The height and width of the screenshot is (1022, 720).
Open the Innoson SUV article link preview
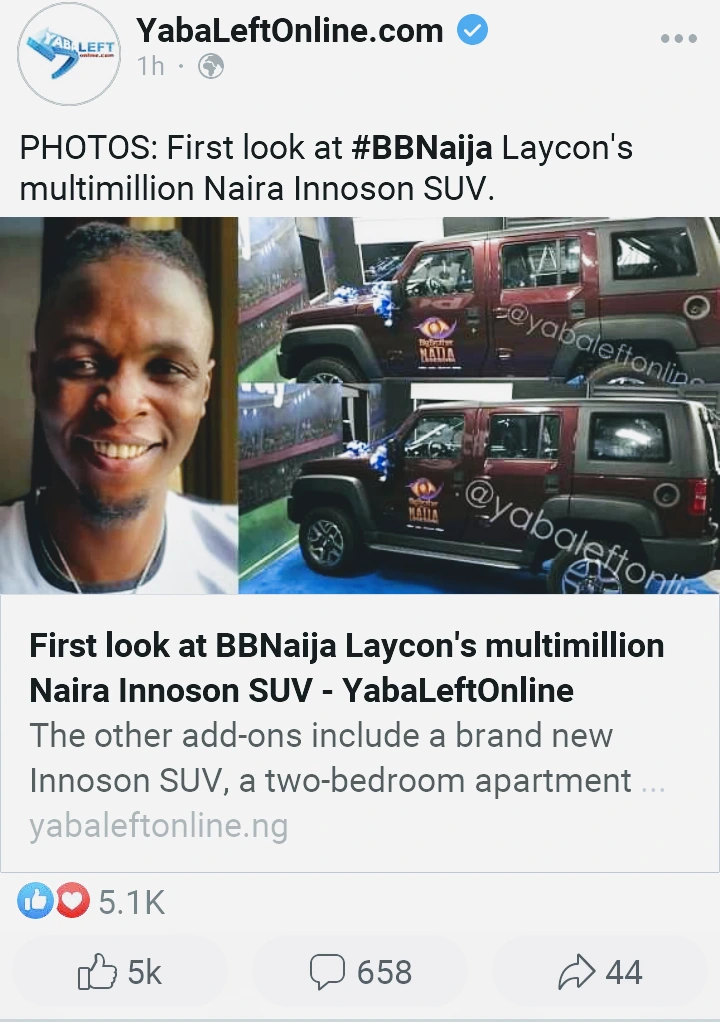coord(359,690)
